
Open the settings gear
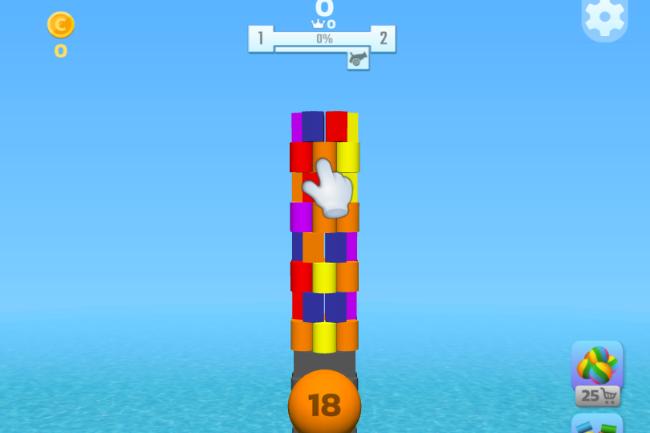605,17
